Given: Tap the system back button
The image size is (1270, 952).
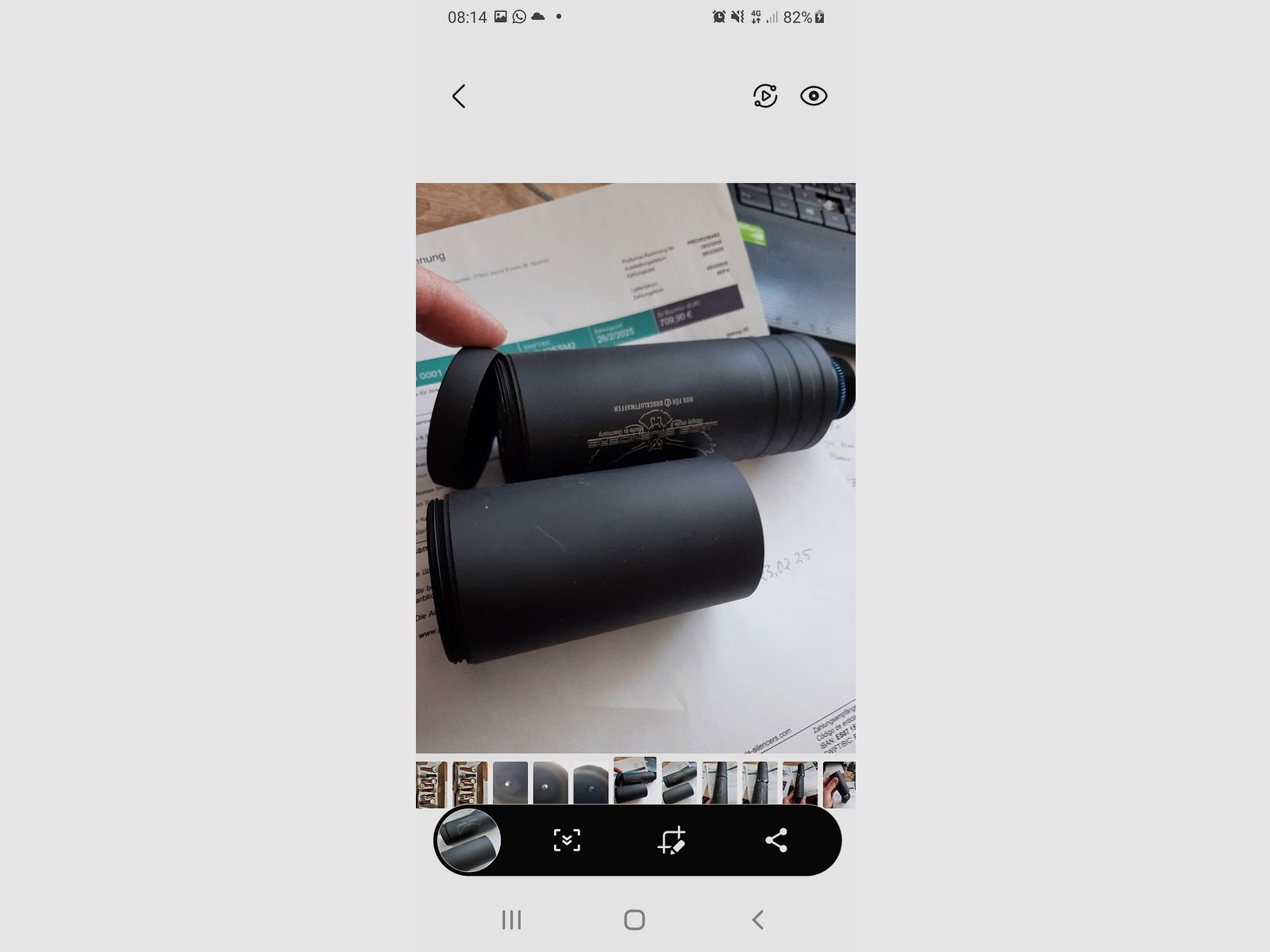Looking at the screenshot, I should [757, 920].
